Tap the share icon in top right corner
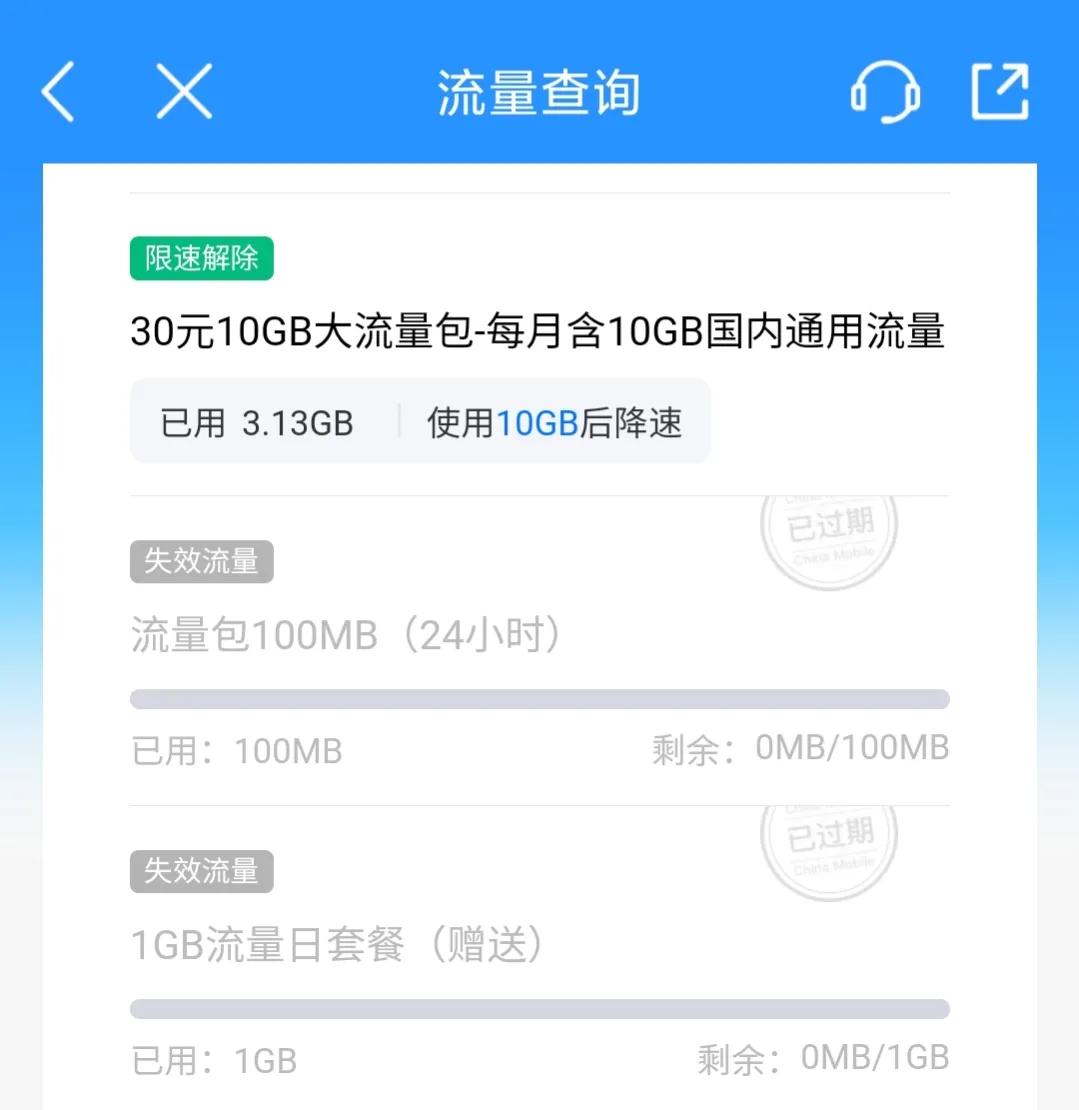Image resolution: width=1079 pixels, height=1110 pixels. pos(1000,90)
